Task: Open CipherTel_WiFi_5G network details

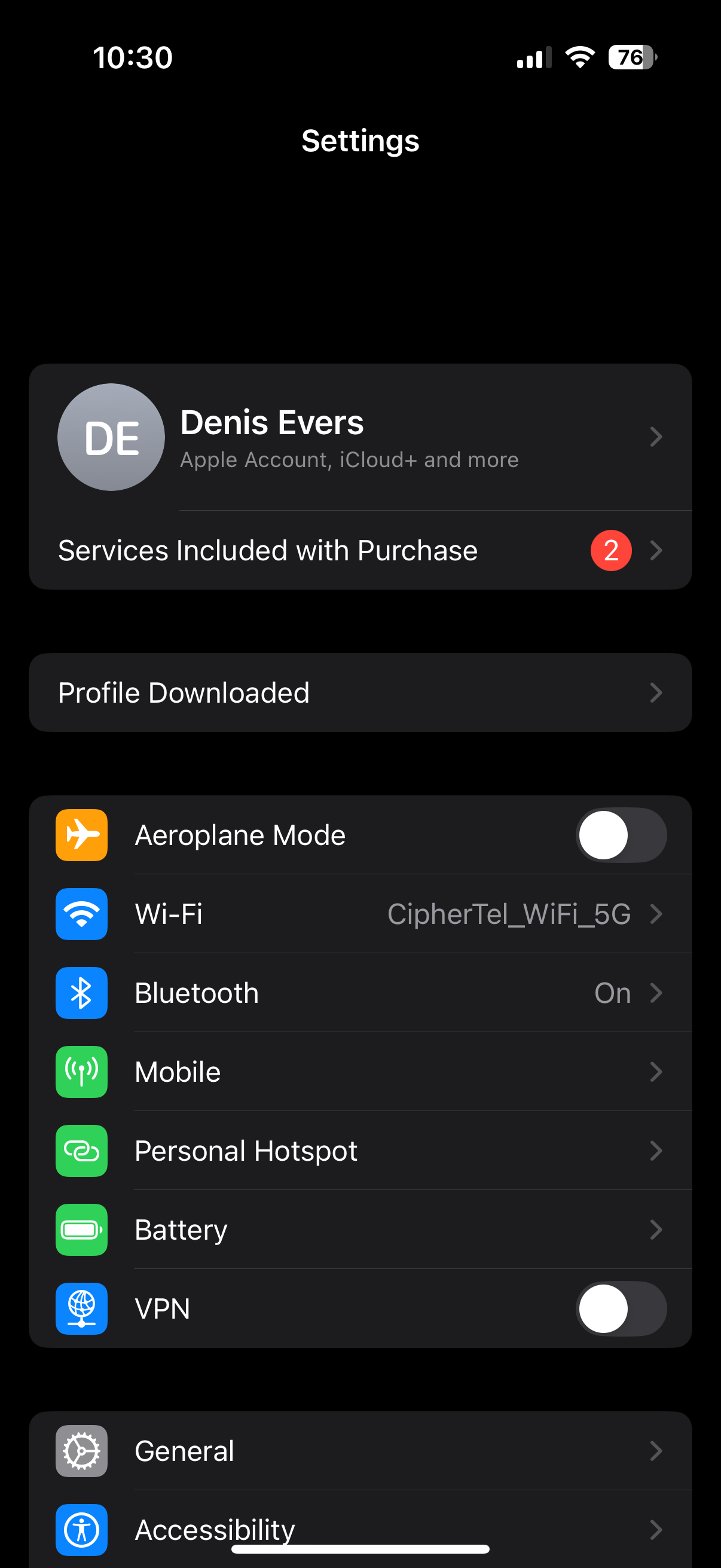Action: tap(510, 914)
